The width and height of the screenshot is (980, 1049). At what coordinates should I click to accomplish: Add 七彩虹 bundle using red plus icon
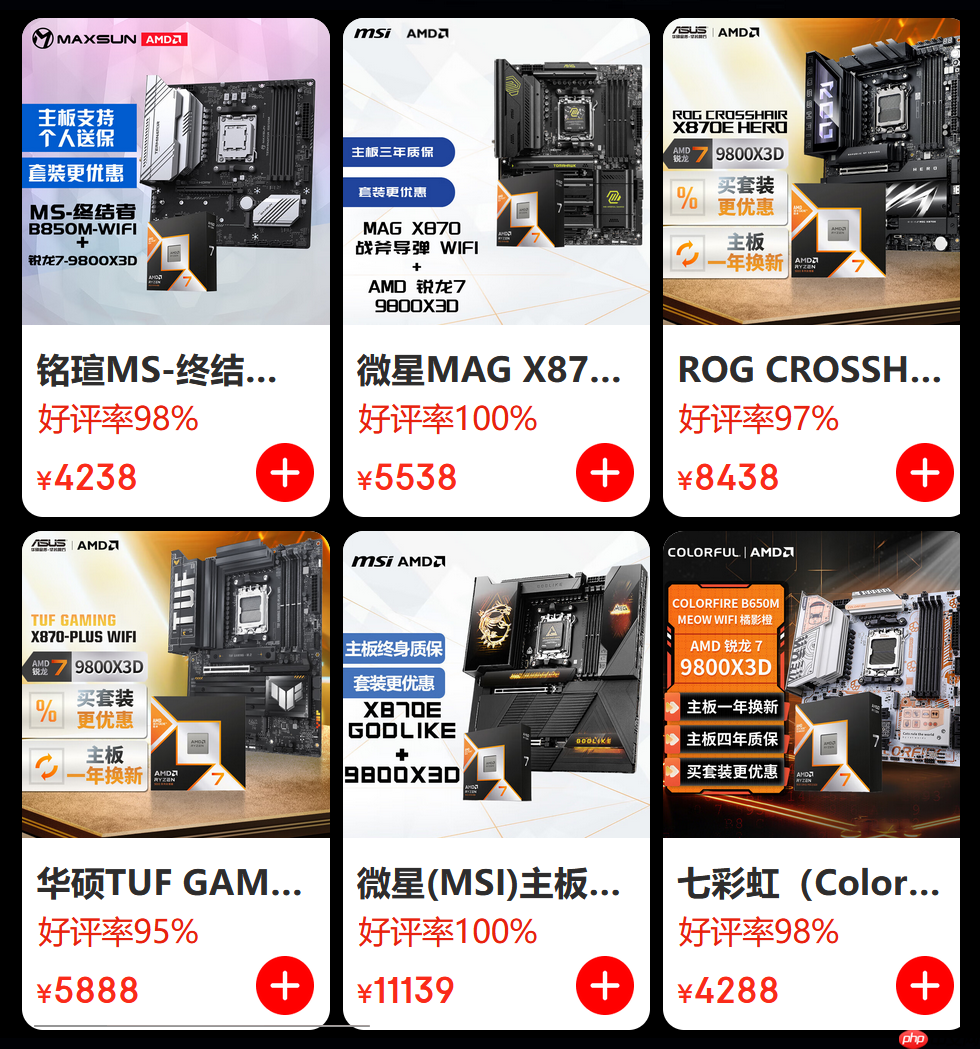point(924,985)
